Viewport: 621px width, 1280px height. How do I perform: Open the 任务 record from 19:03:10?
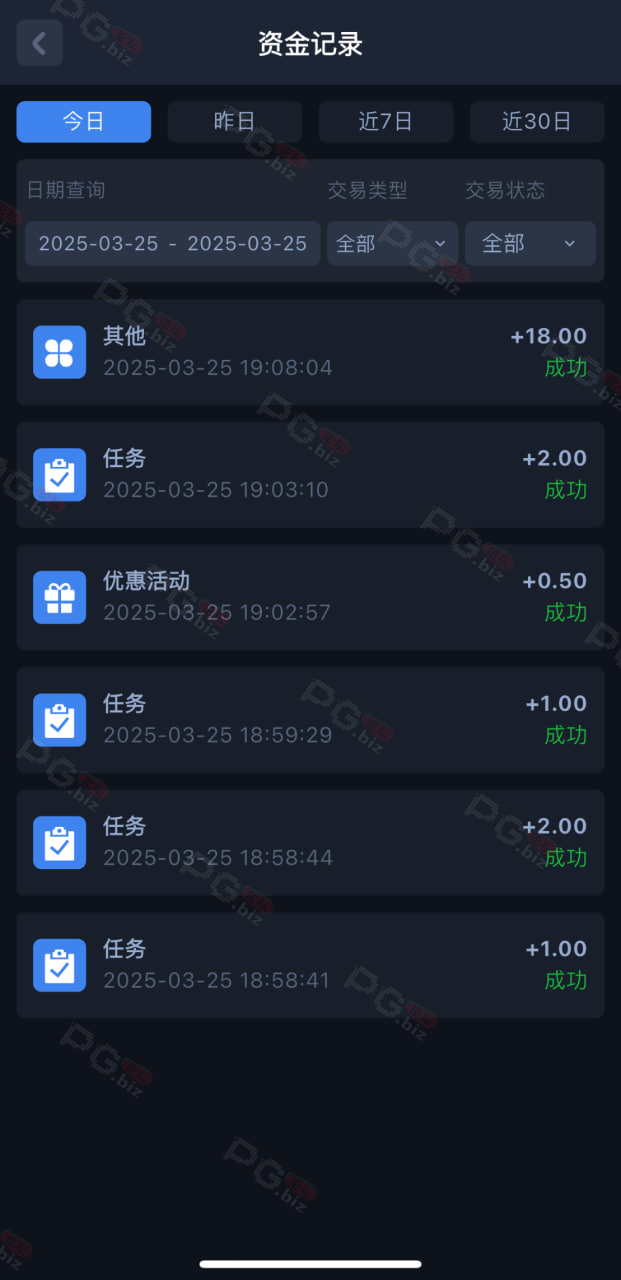(310, 474)
